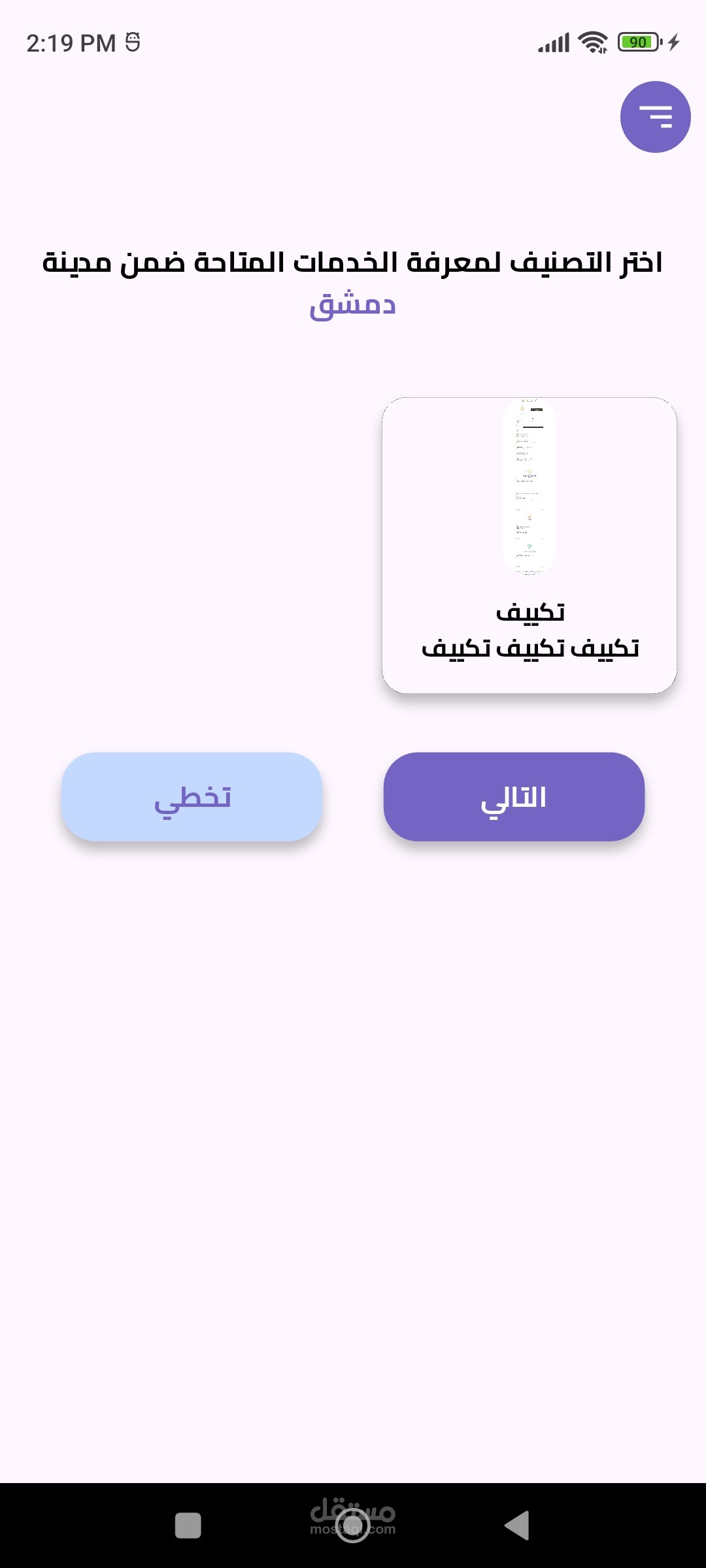This screenshot has height=1568, width=706.
Task: Open the round purple filter button
Action: pyautogui.click(x=655, y=117)
